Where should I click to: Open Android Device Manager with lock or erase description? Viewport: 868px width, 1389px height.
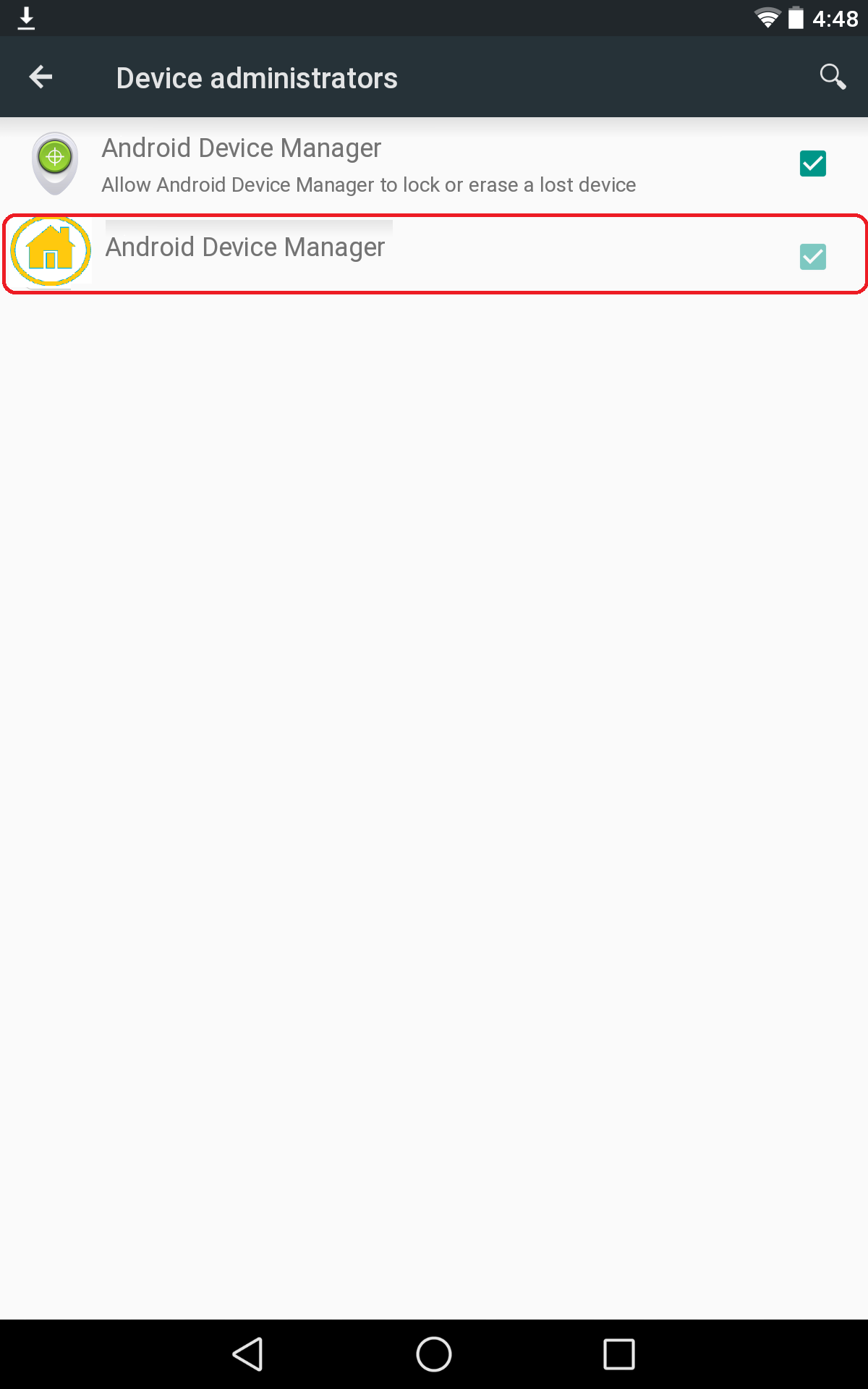[x=369, y=165]
